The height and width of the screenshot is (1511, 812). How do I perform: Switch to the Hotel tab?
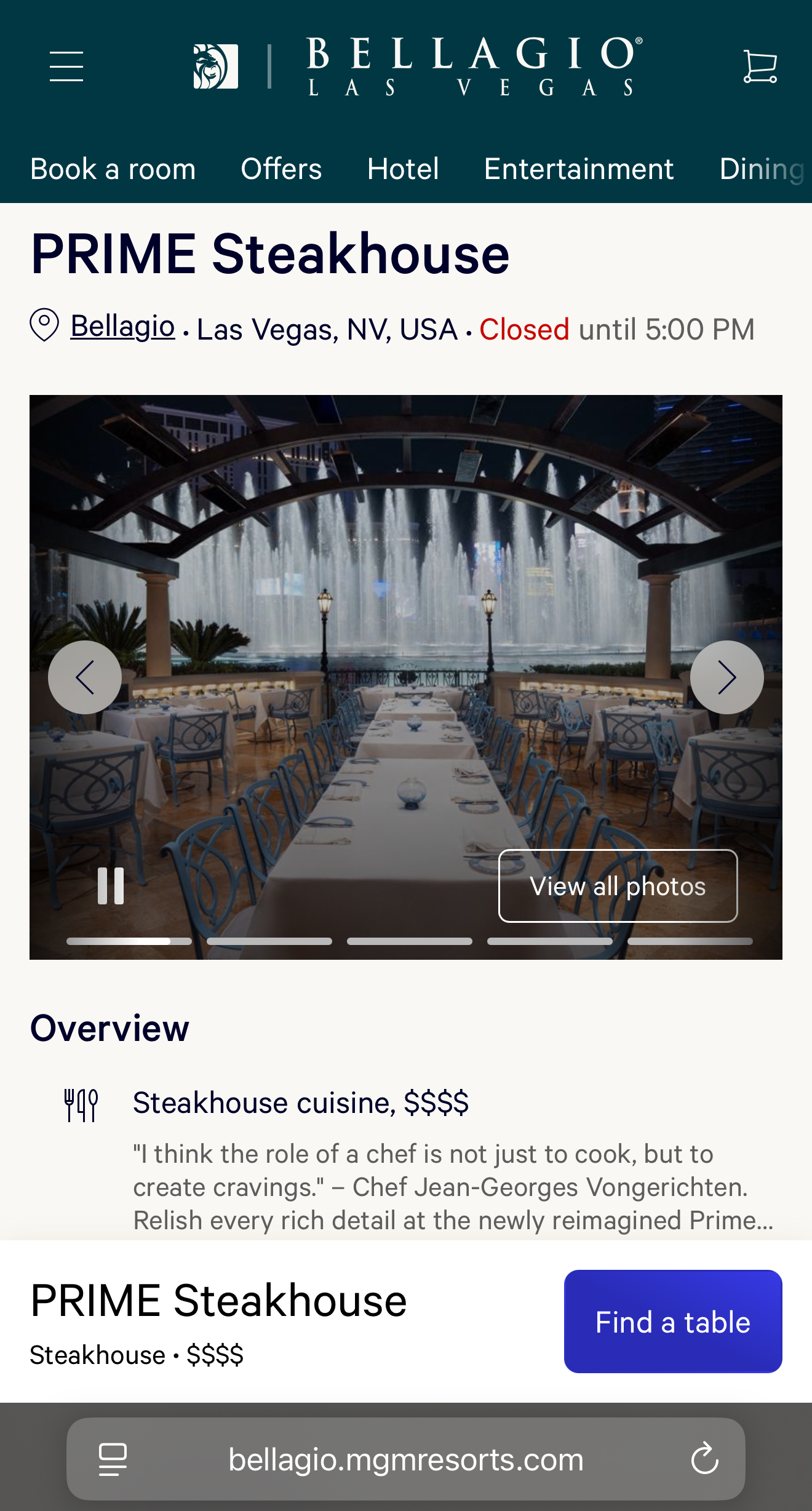[x=403, y=169]
